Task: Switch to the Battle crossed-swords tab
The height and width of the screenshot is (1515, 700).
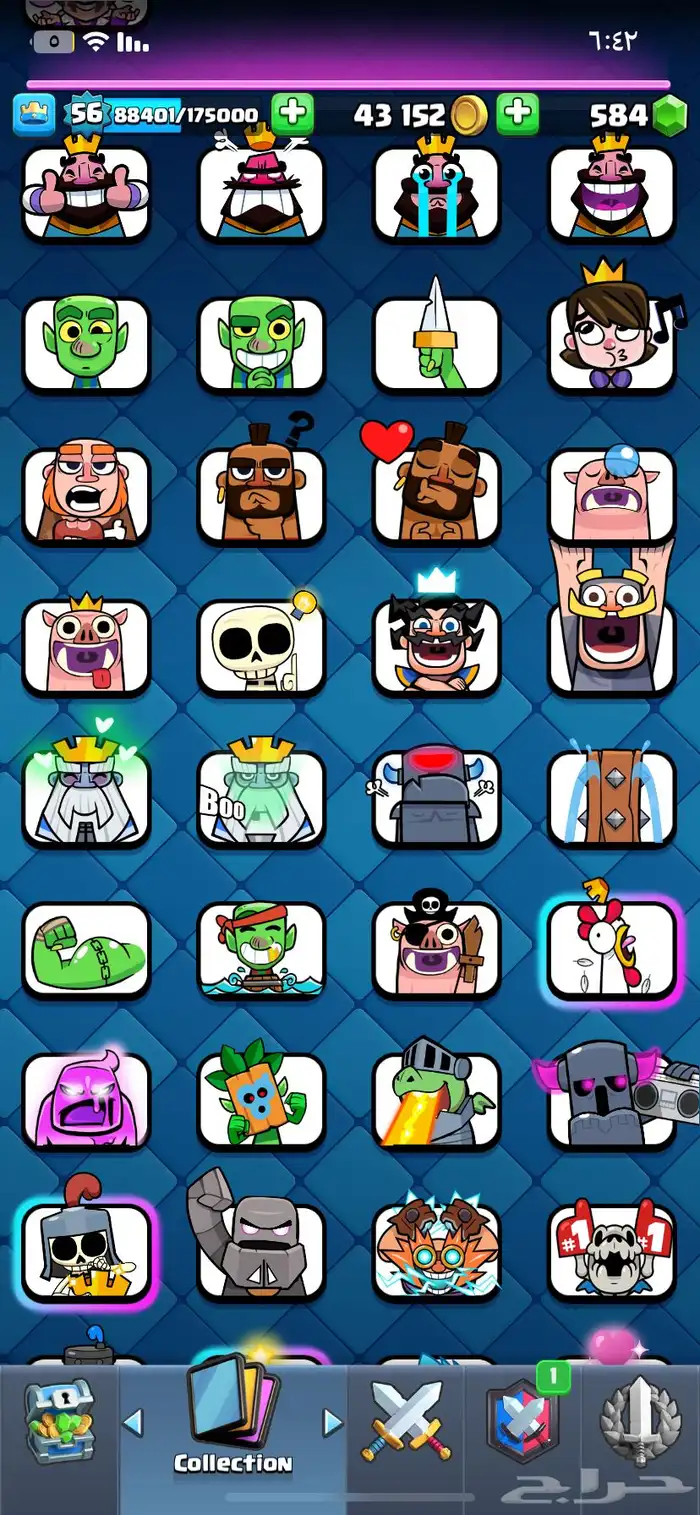Action: pyautogui.click(x=406, y=1420)
